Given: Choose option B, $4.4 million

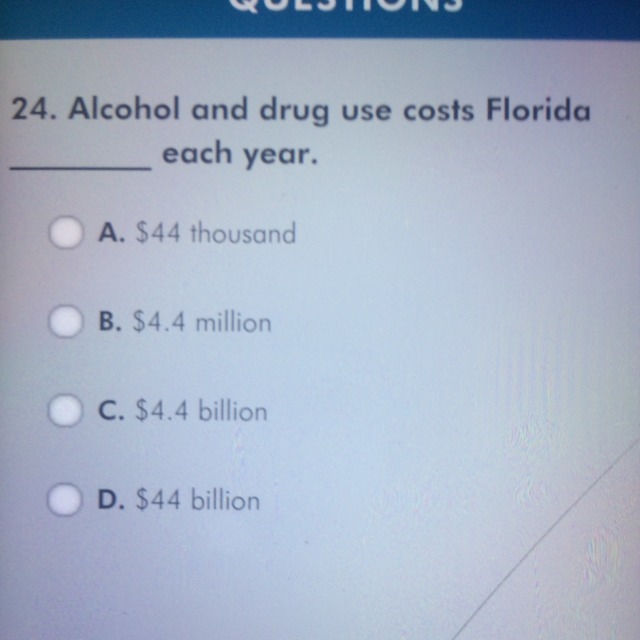Looking at the screenshot, I should pyautogui.click(x=66, y=323).
